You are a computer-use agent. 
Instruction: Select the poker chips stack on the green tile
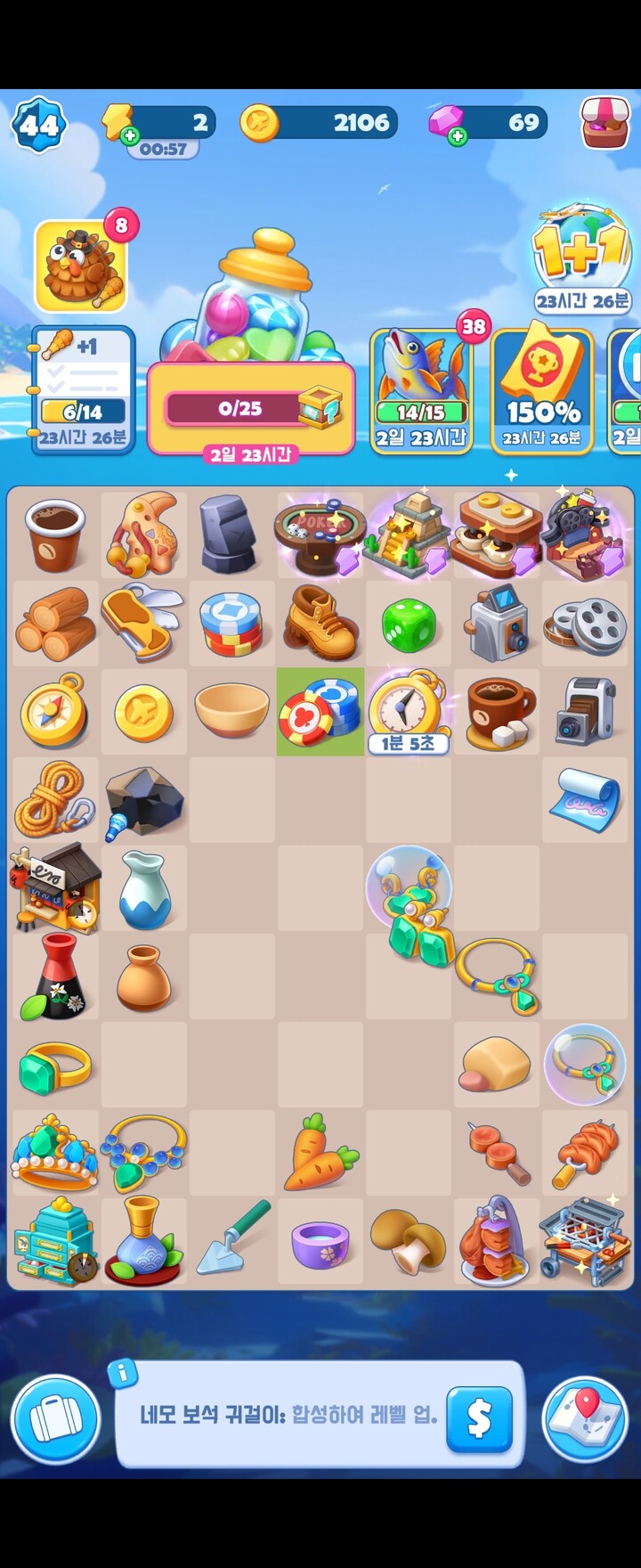(x=320, y=711)
